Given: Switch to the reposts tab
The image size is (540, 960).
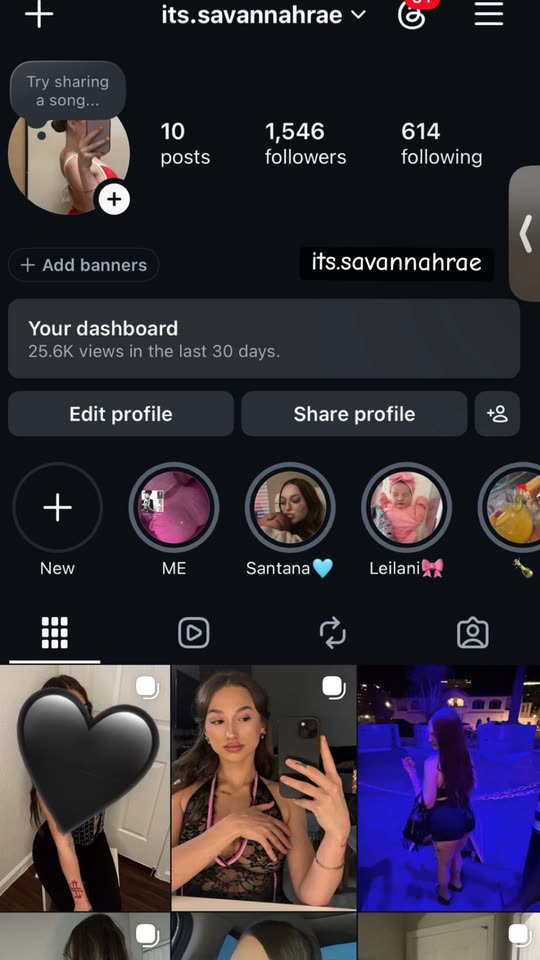Looking at the screenshot, I should click(332, 633).
